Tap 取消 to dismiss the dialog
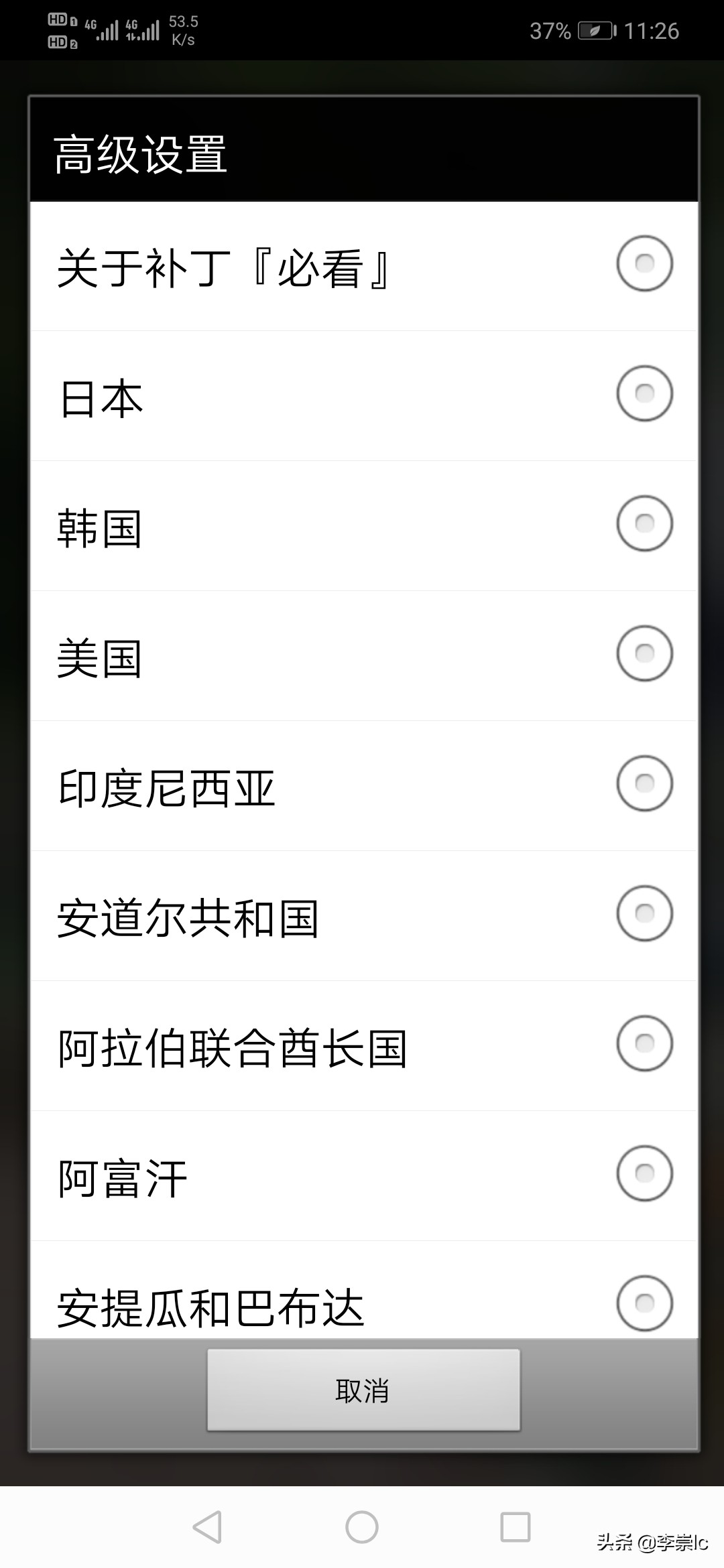 pyautogui.click(x=363, y=1390)
